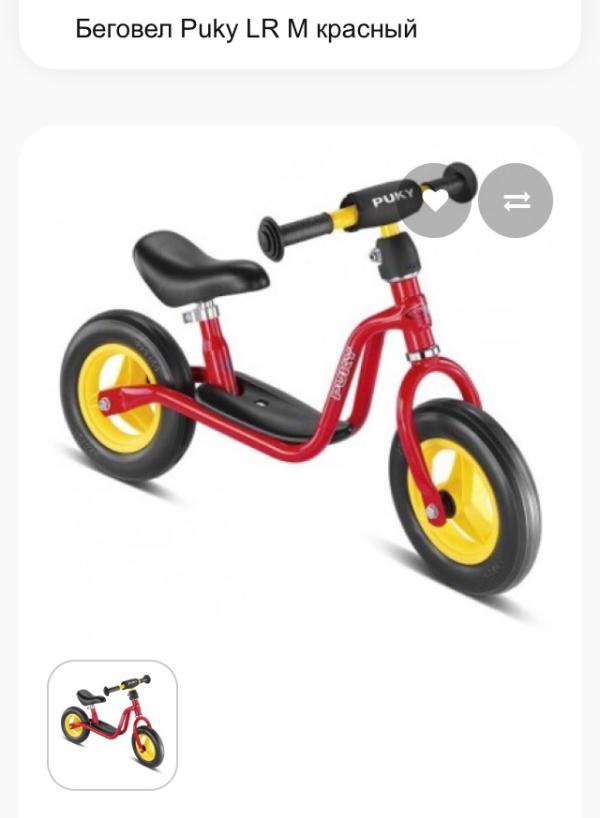600x818 pixels.
Task: Select the small bike thumbnail below the photo
Action: coord(113,725)
